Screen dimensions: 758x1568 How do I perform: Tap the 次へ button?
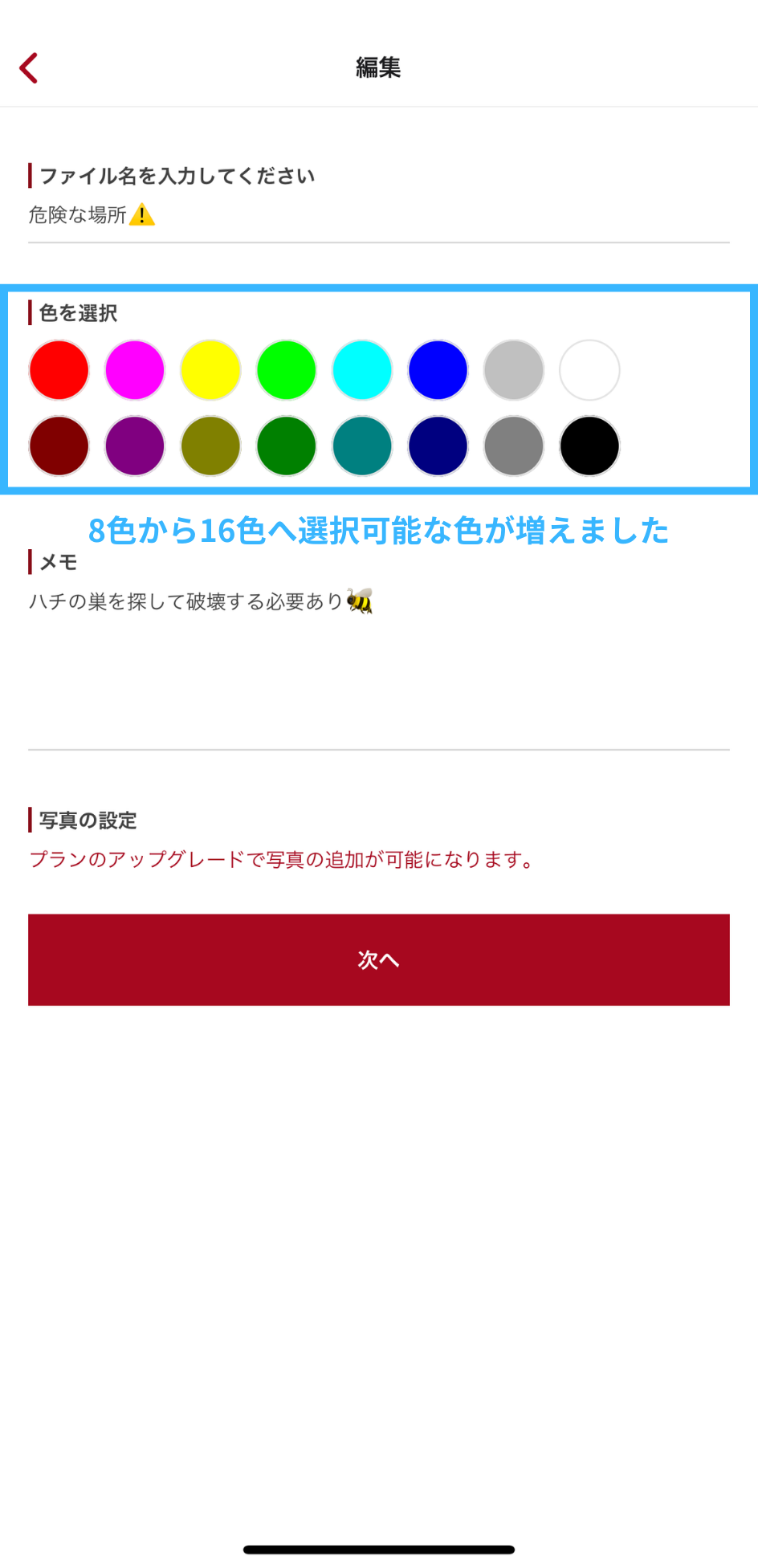[378, 959]
